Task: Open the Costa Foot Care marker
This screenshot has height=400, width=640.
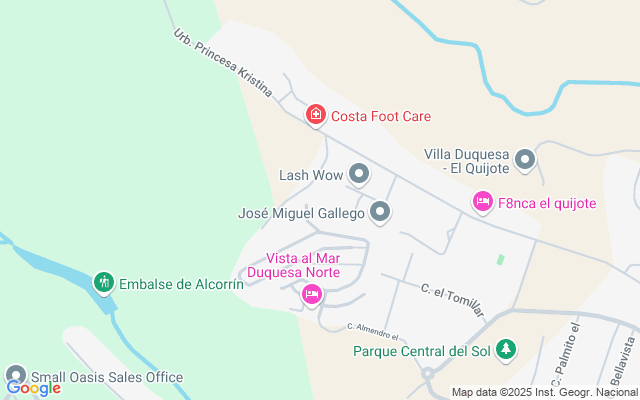Action: [x=316, y=115]
